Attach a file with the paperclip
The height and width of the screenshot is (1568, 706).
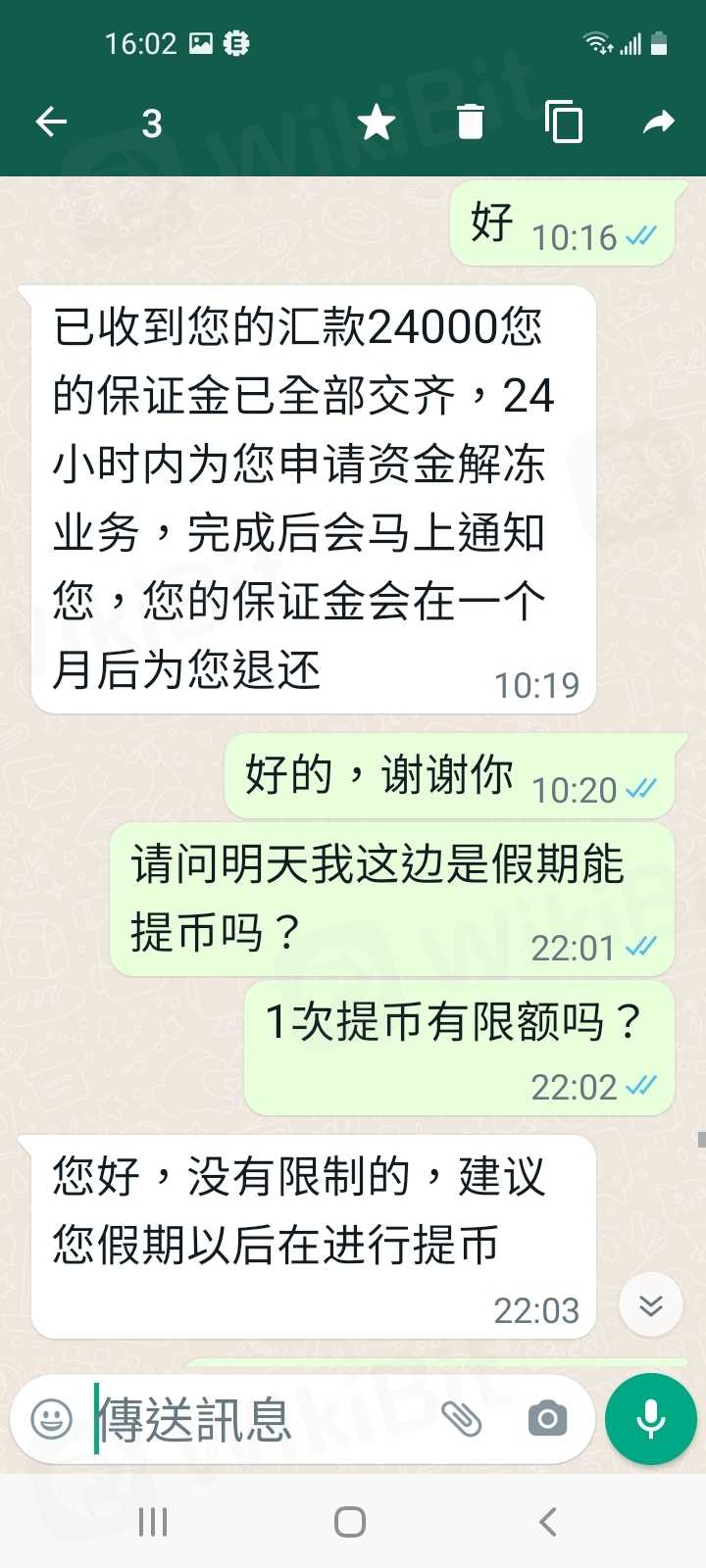tap(461, 1419)
